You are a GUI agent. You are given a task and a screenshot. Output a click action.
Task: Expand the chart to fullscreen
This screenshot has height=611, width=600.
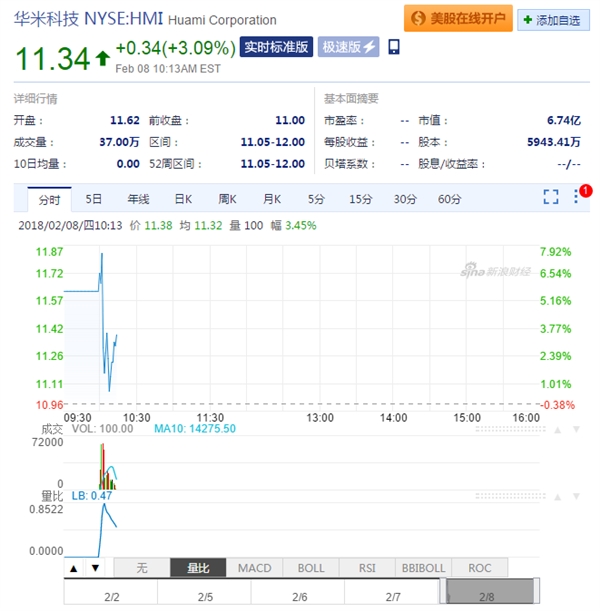(550, 197)
